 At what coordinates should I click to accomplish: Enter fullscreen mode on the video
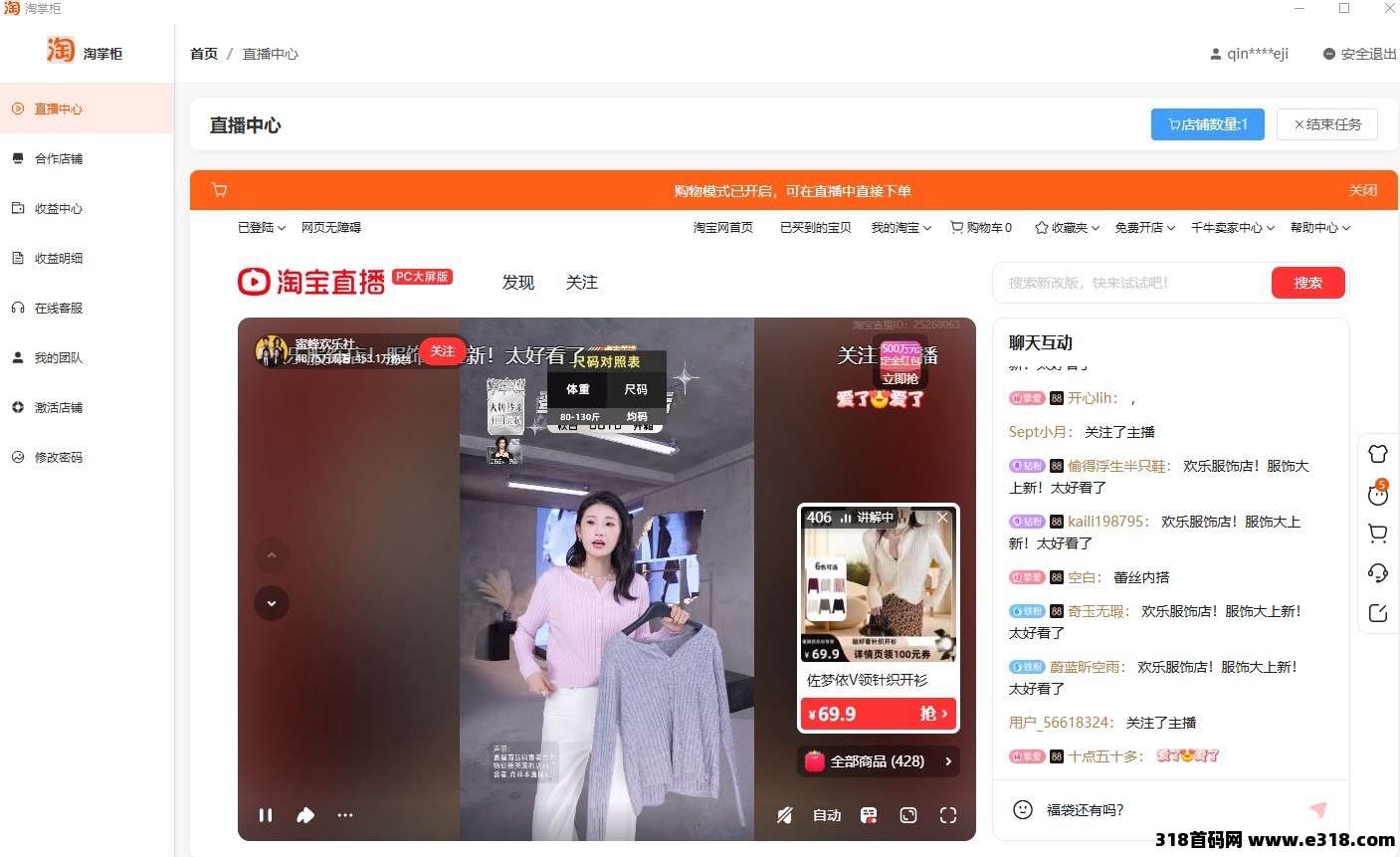click(948, 815)
